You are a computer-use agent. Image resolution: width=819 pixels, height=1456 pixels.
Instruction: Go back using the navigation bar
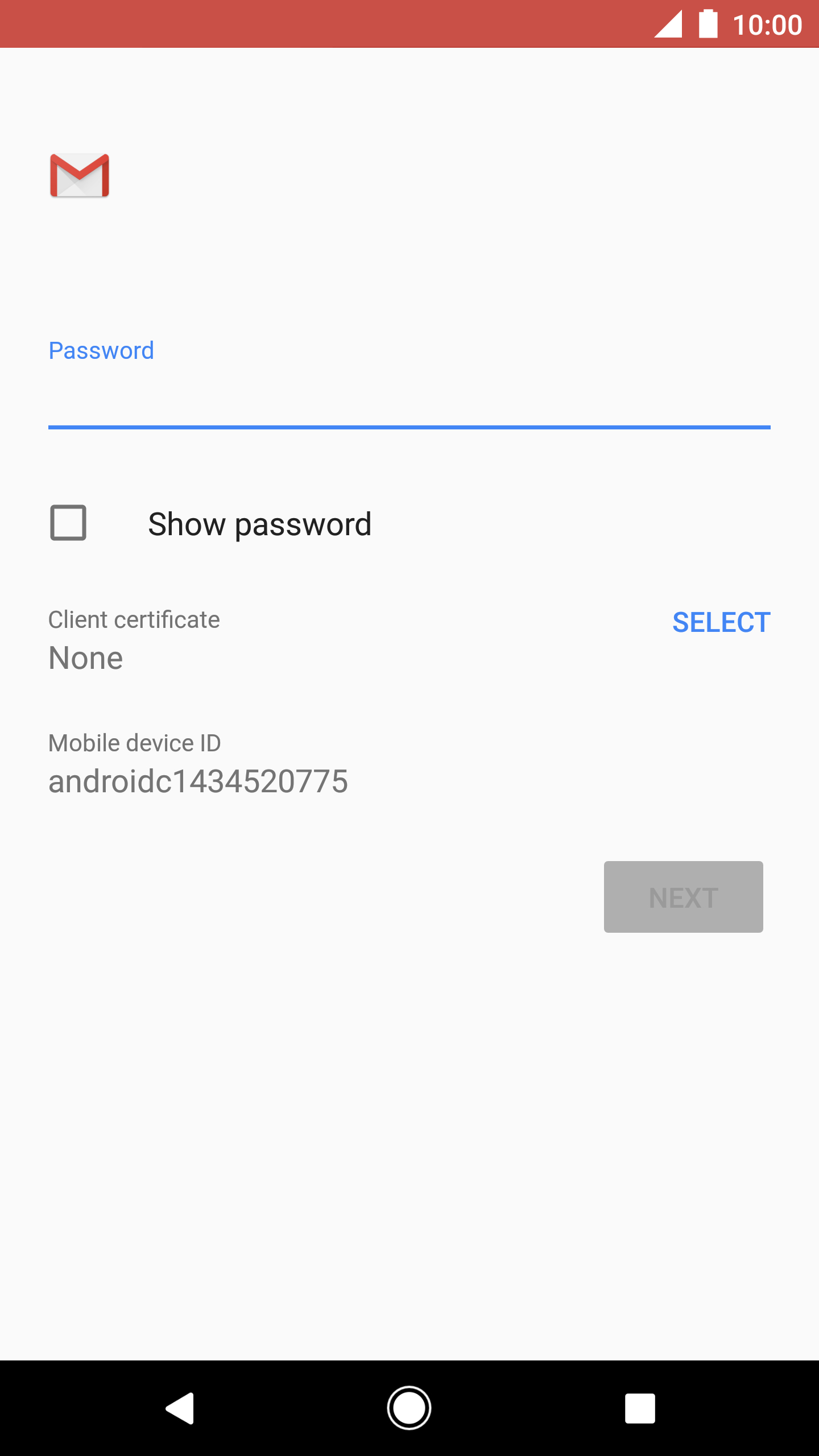click(x=180, y=1408)
